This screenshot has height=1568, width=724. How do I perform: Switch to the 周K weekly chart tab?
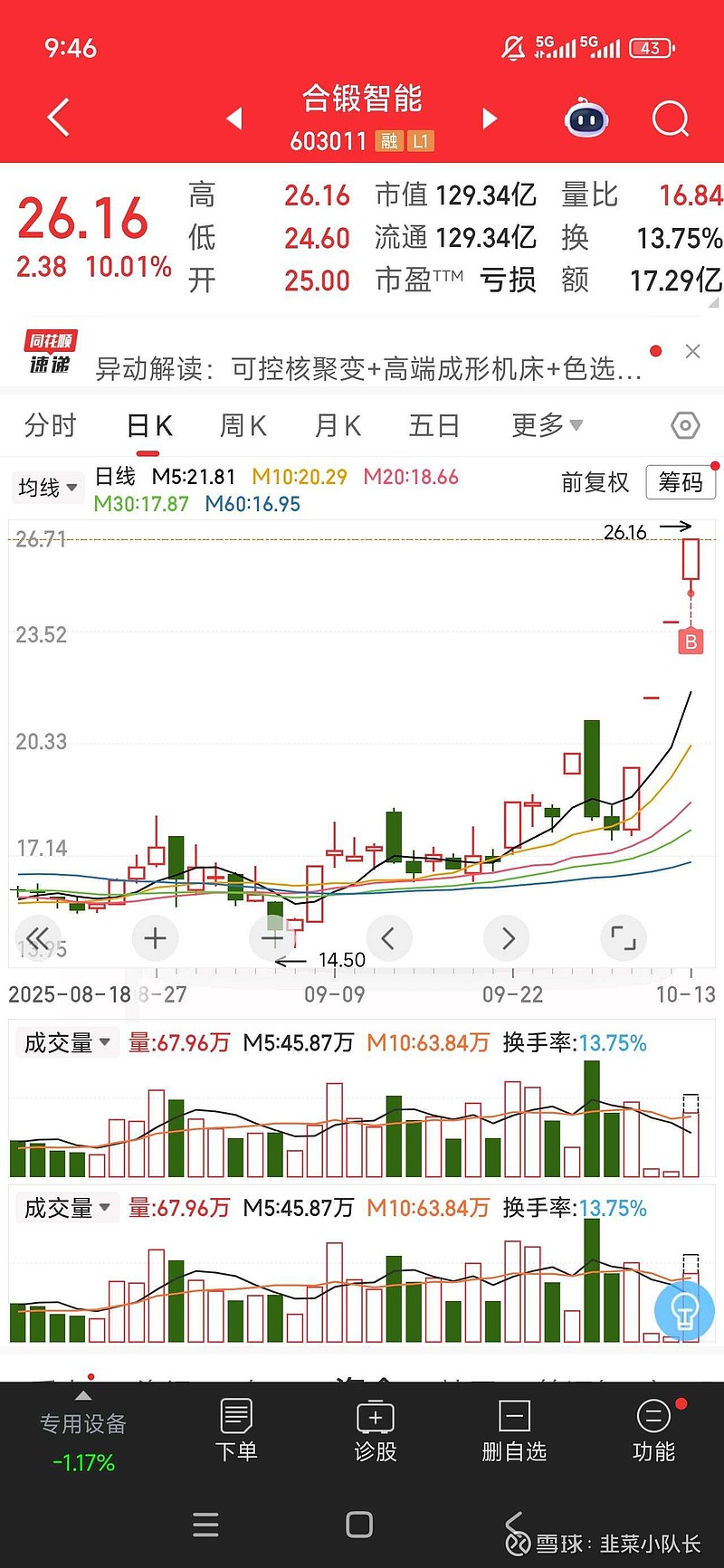tap(243, 425)
